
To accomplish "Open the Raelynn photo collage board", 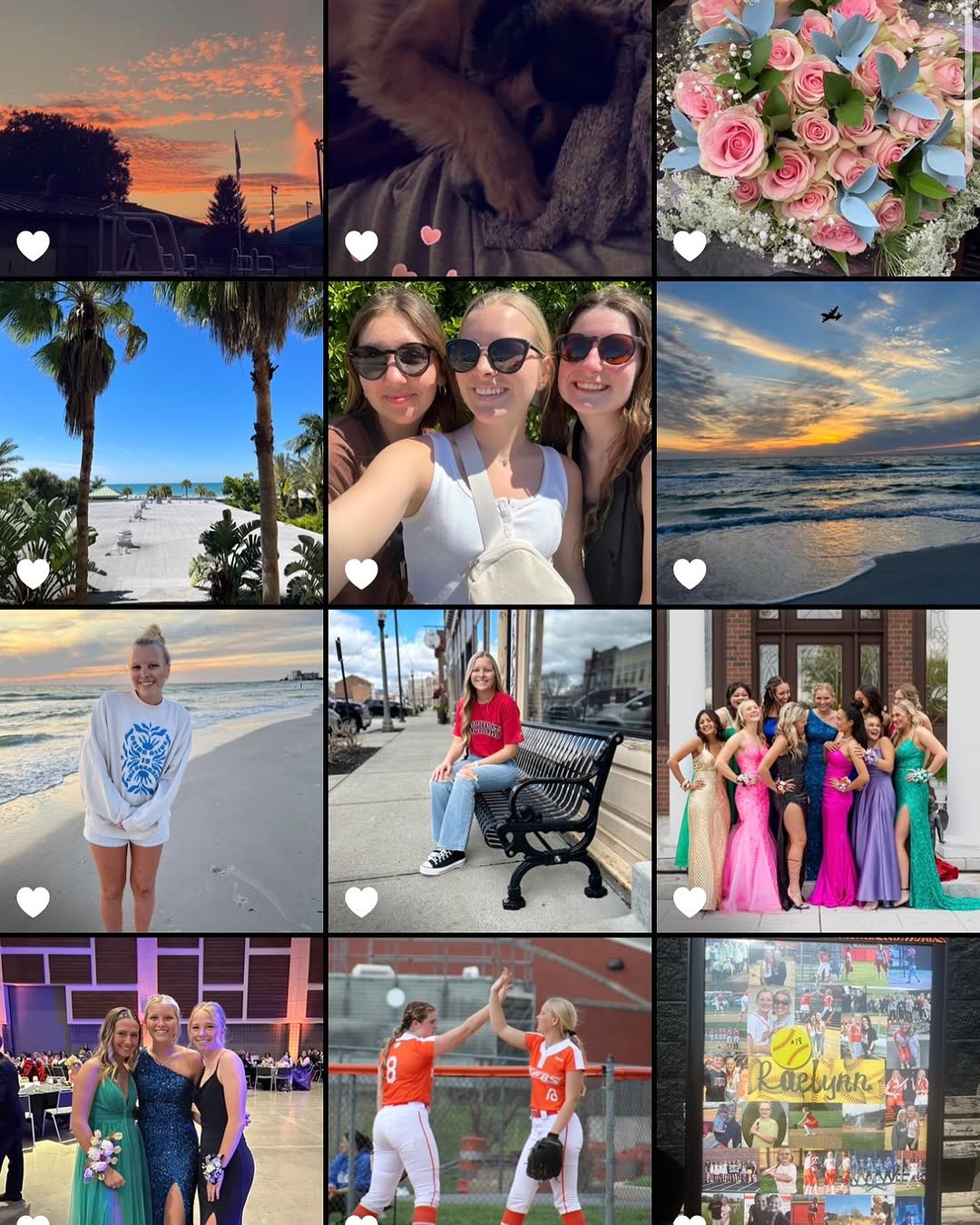I will click(818, 1082).
